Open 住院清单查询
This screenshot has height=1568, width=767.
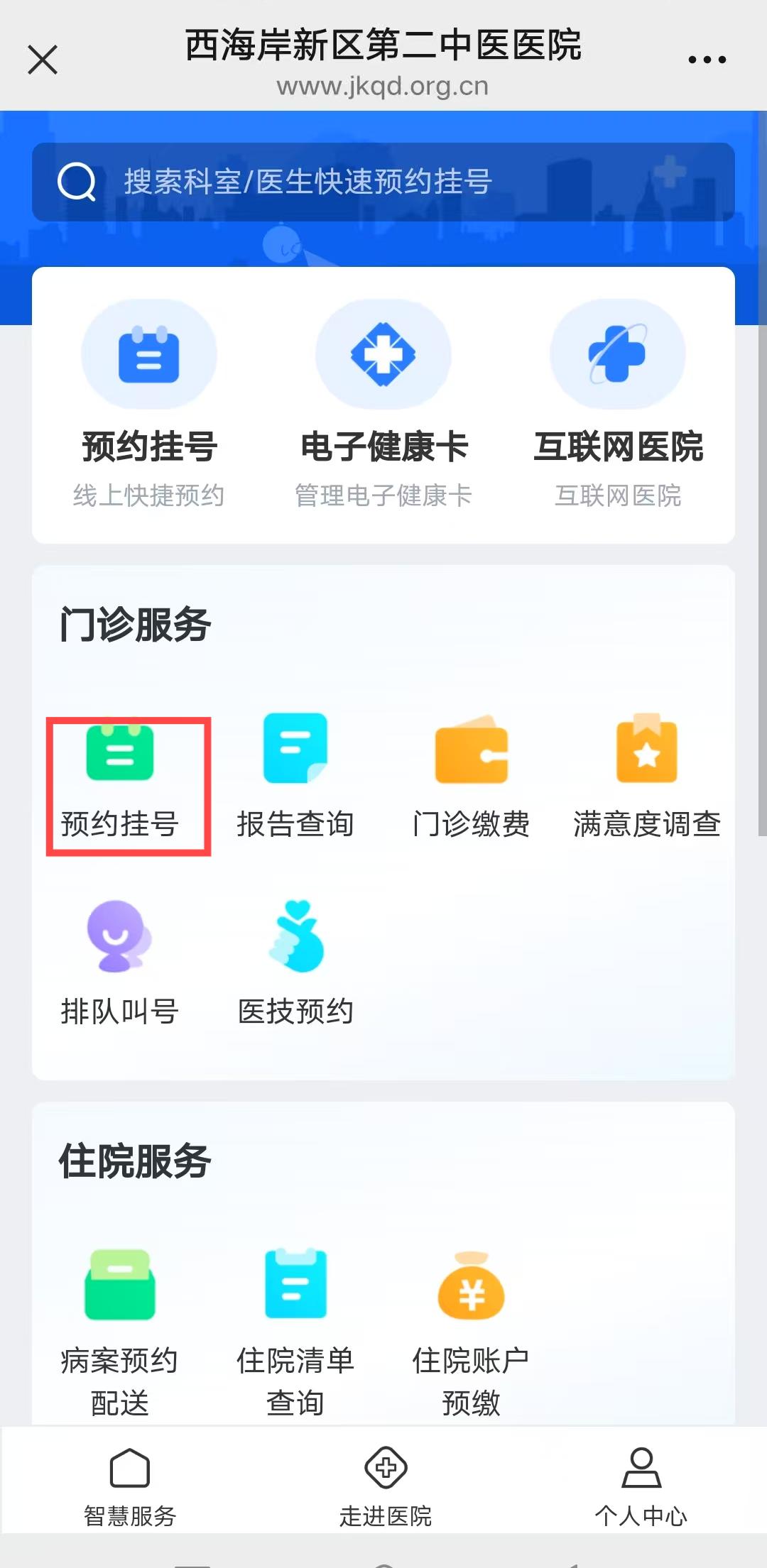pyautogui.click(x=295, y=1333)
